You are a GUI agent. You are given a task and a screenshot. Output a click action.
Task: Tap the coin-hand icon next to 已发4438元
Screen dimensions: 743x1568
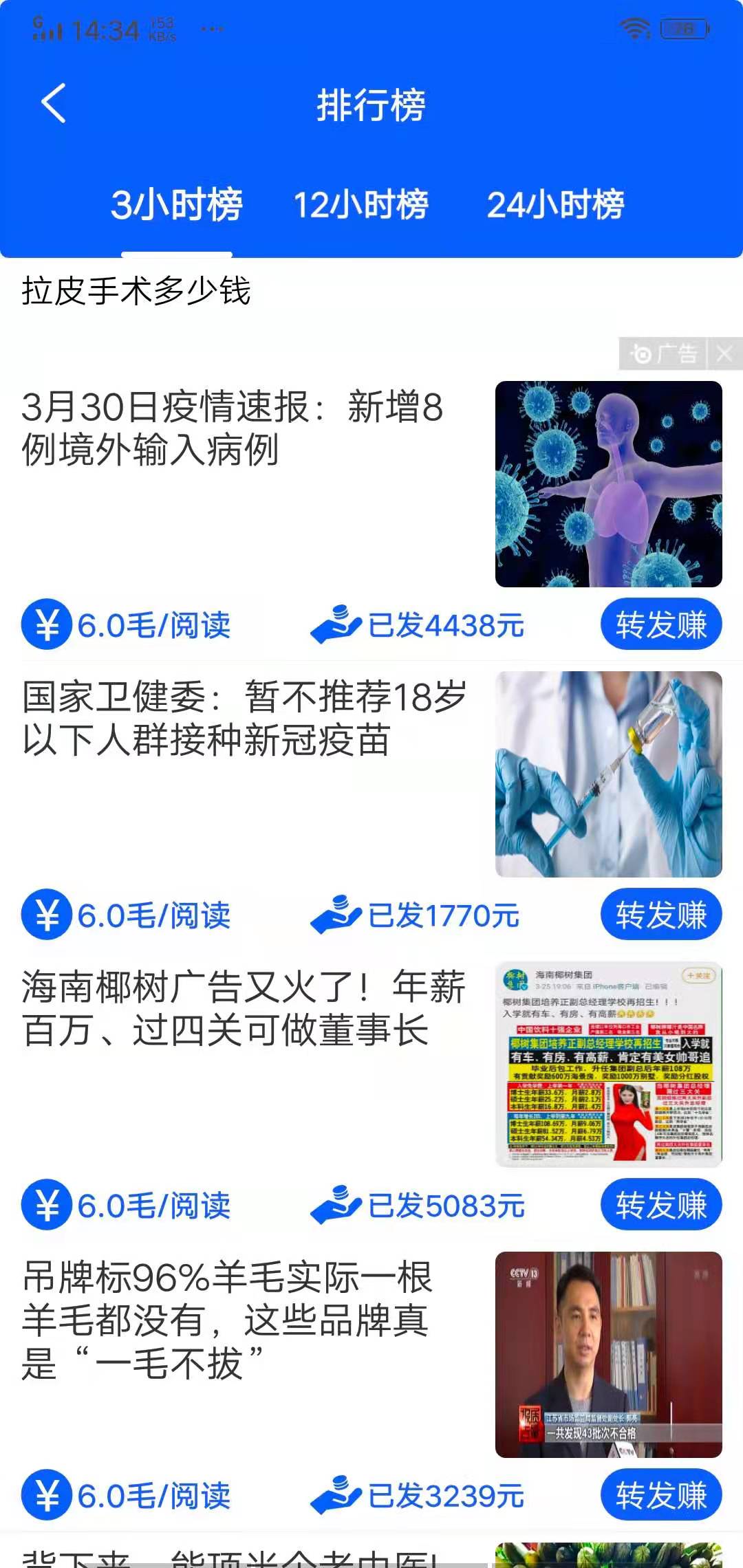[x=336, y=624]
